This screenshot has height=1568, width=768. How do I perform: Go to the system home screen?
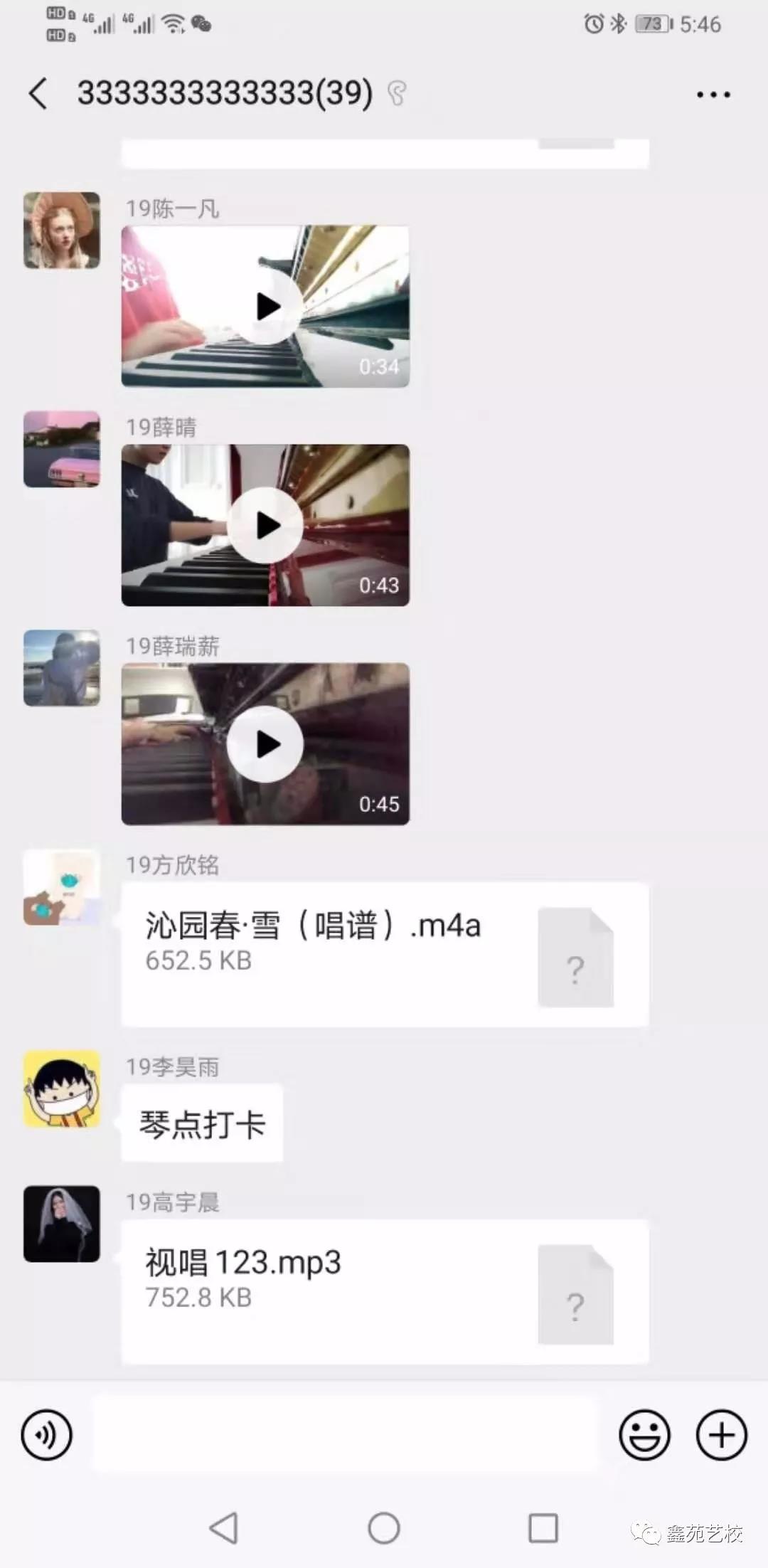tap(384, 1527)
